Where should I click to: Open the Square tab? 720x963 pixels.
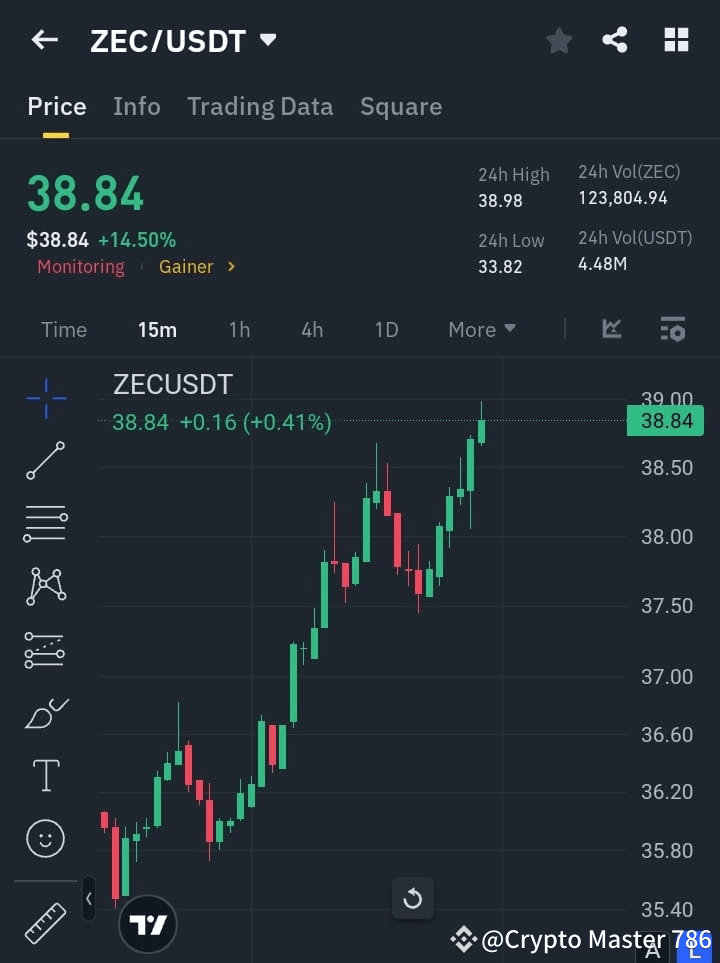point(401,106)
